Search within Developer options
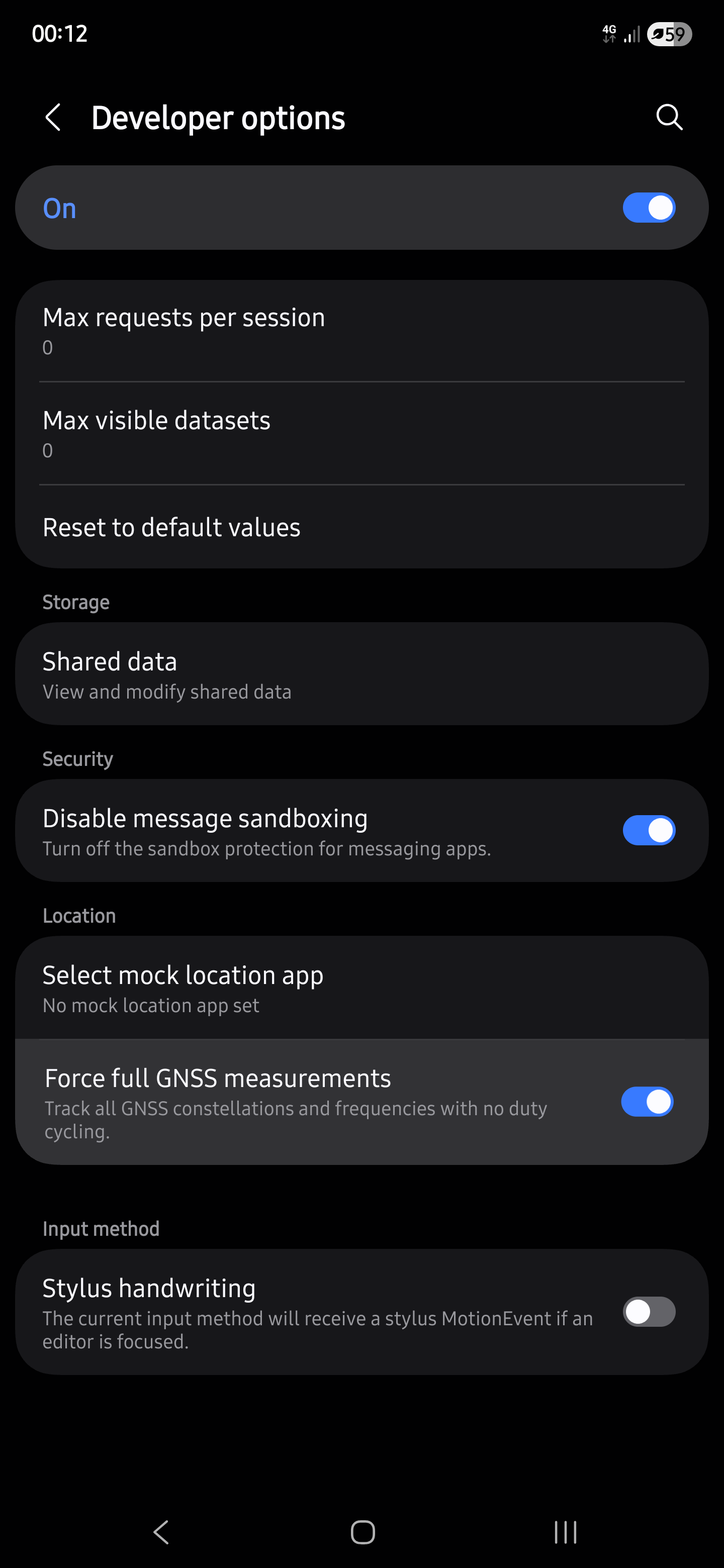Screen dimensions: 724x1568 tap(669, 118)
